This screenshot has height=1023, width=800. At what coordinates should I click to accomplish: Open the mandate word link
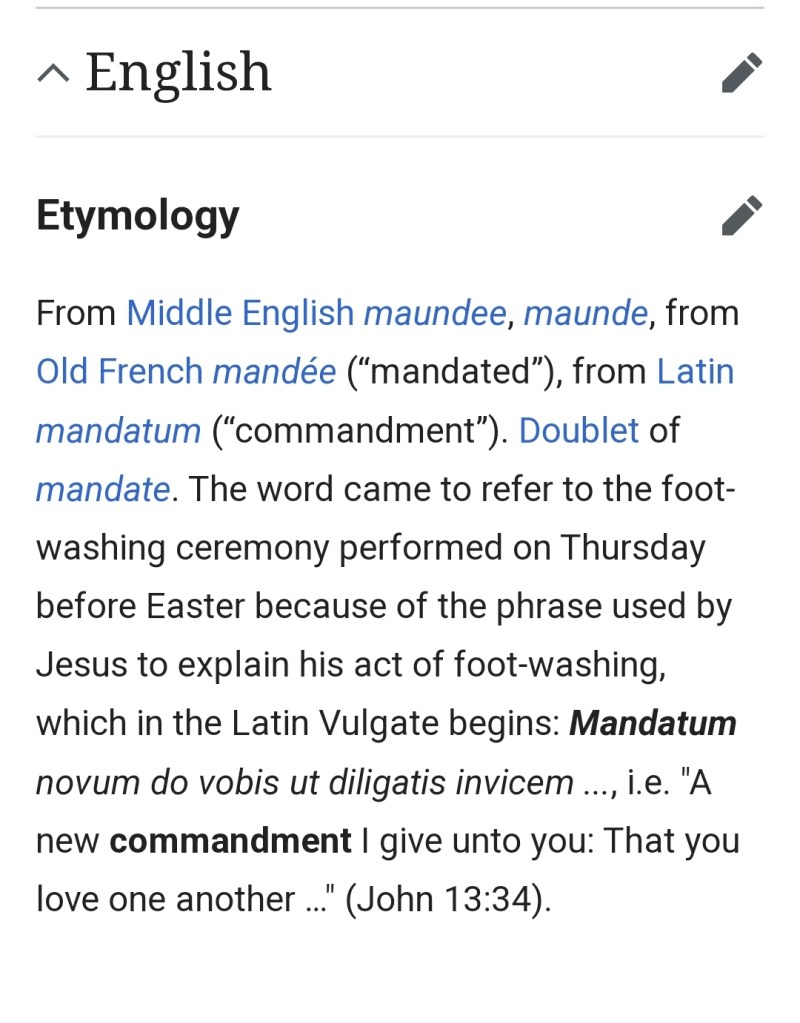click(103, 490)
